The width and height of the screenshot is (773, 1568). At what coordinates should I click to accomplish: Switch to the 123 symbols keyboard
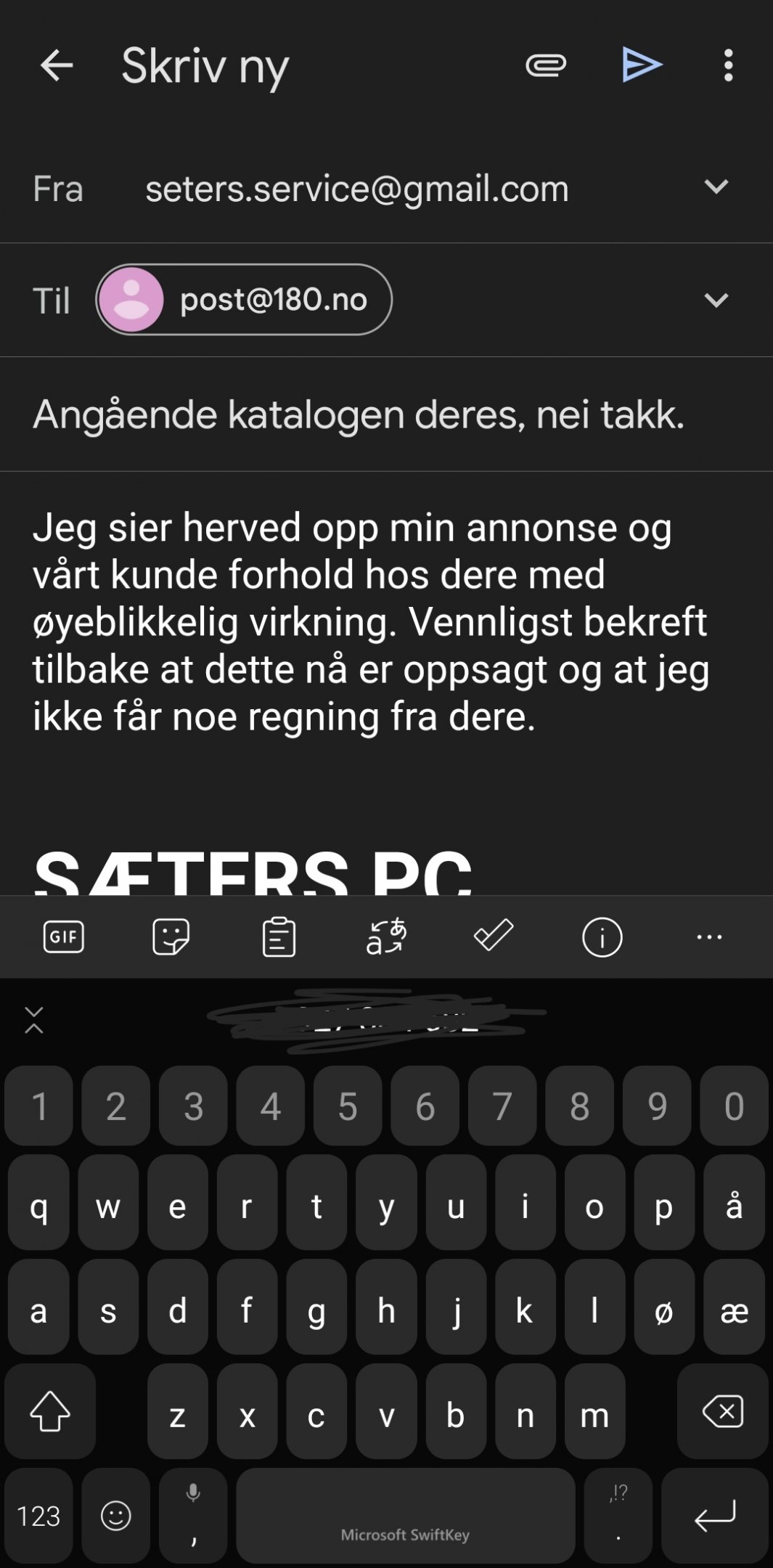38,1516
